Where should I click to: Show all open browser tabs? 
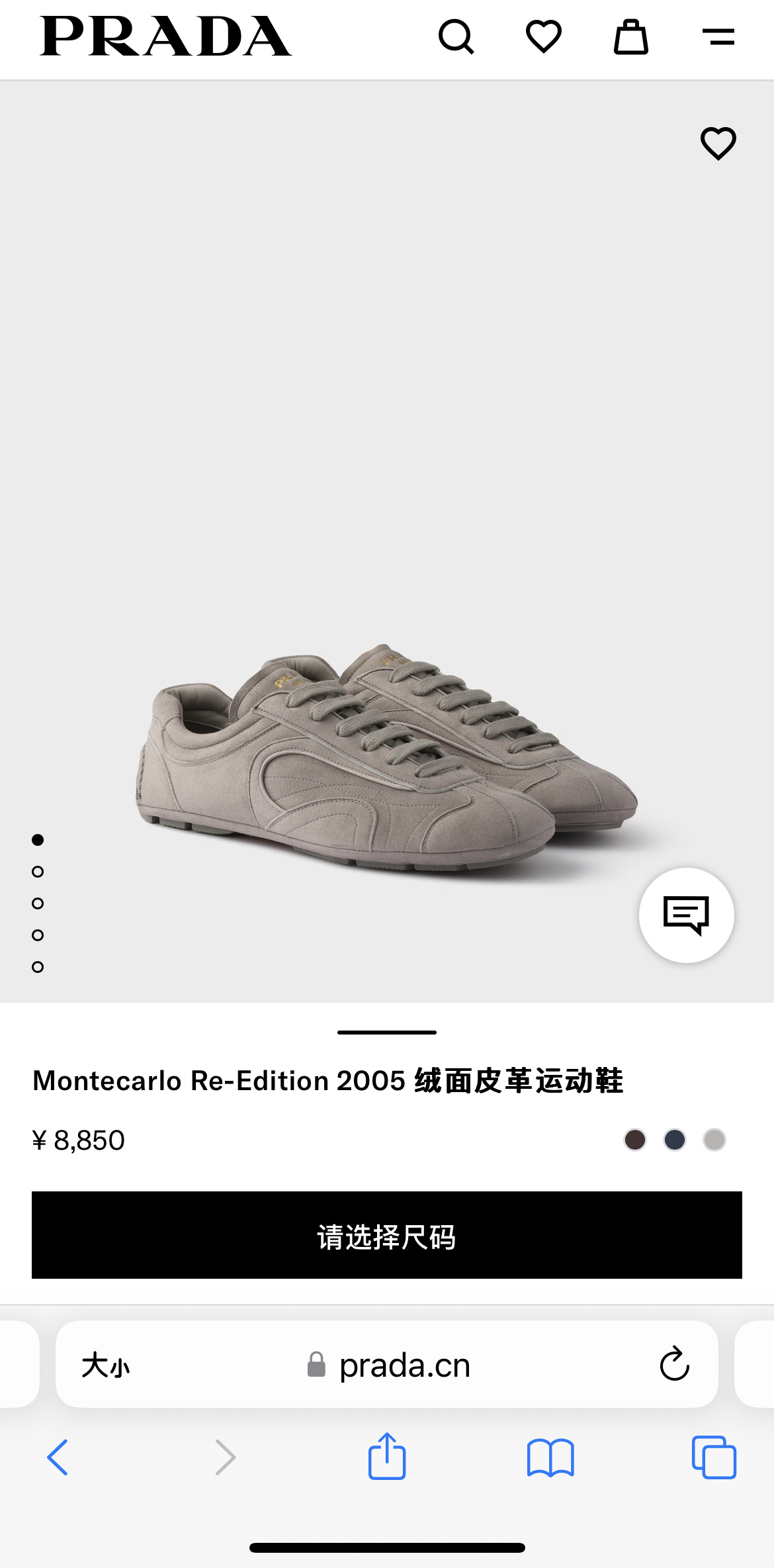tap(714, 1457)
